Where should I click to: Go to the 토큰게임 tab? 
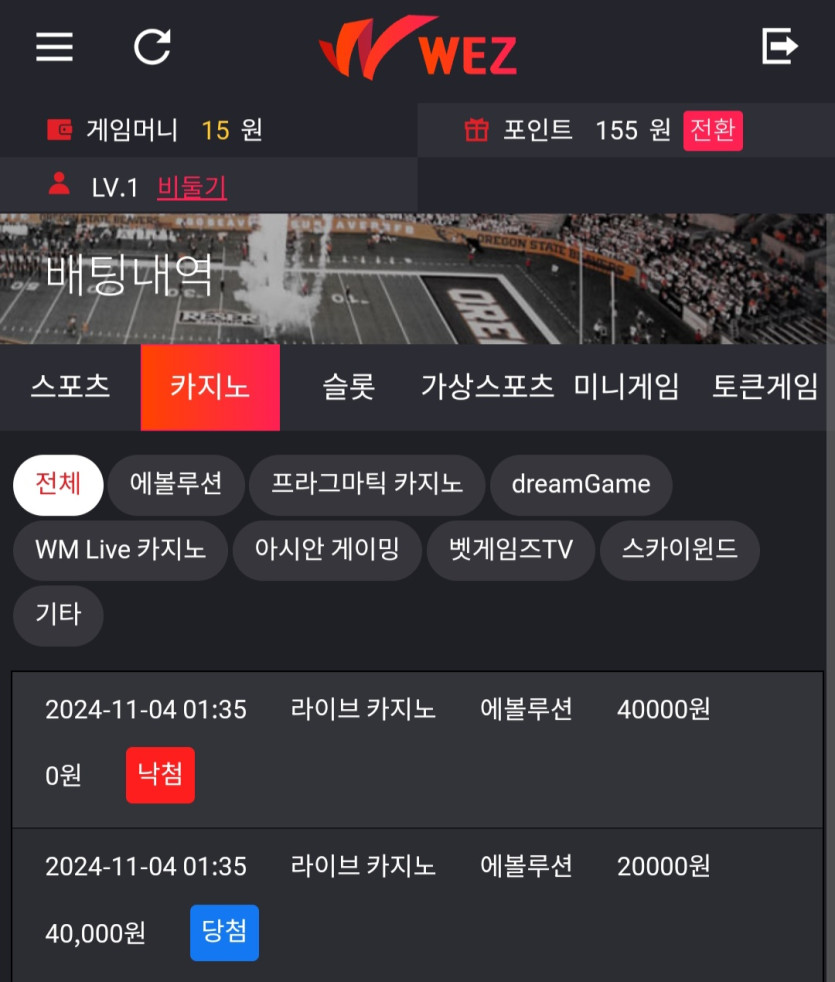765,387
